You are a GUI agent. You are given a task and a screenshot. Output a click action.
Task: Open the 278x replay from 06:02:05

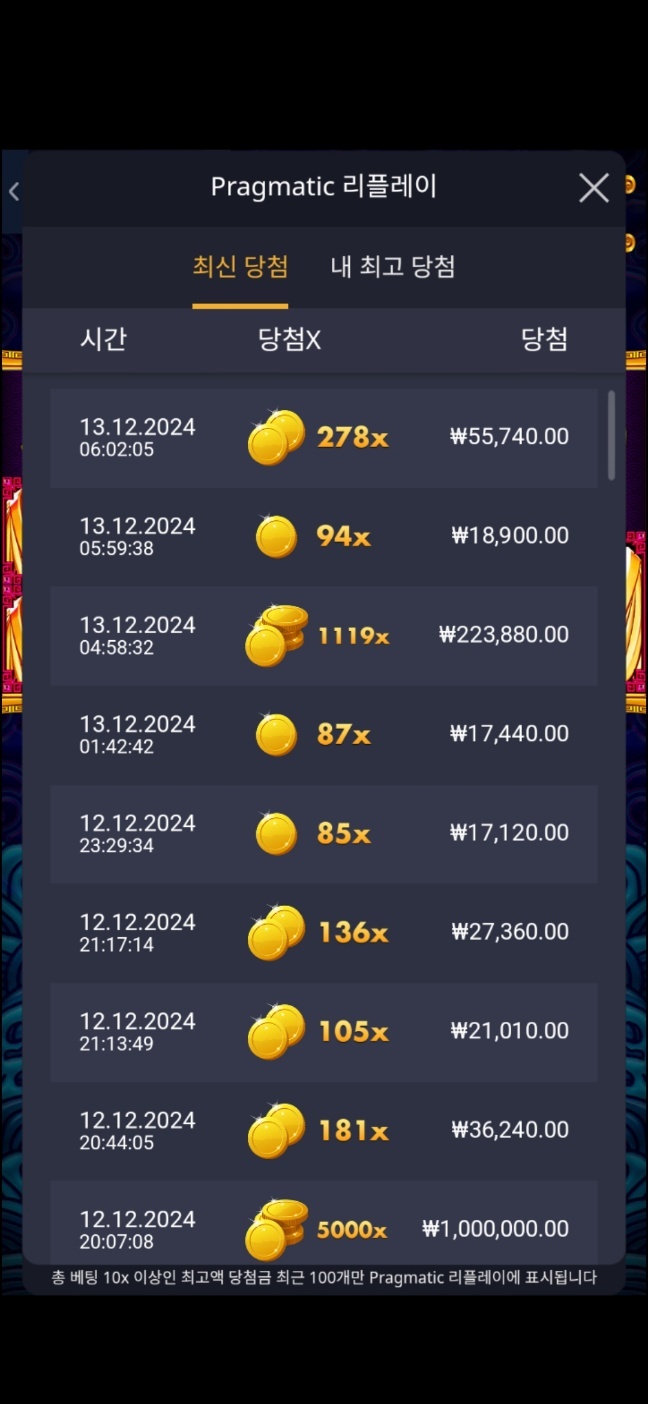click(324, 437)
